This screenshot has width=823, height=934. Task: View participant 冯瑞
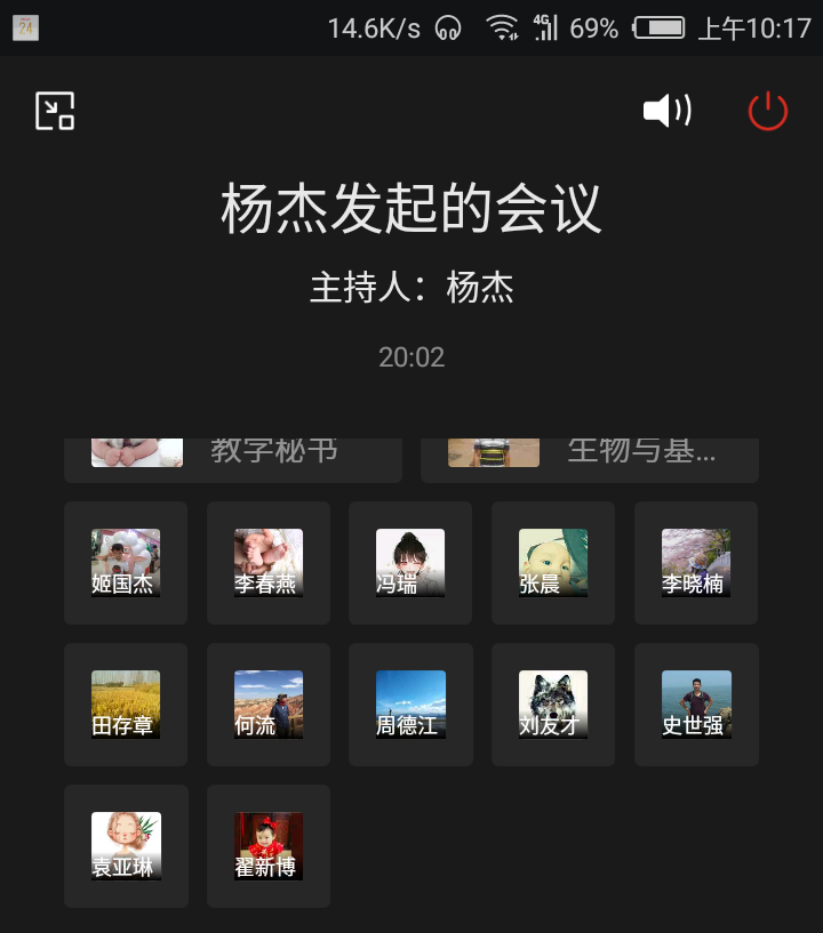click(410, 563)
